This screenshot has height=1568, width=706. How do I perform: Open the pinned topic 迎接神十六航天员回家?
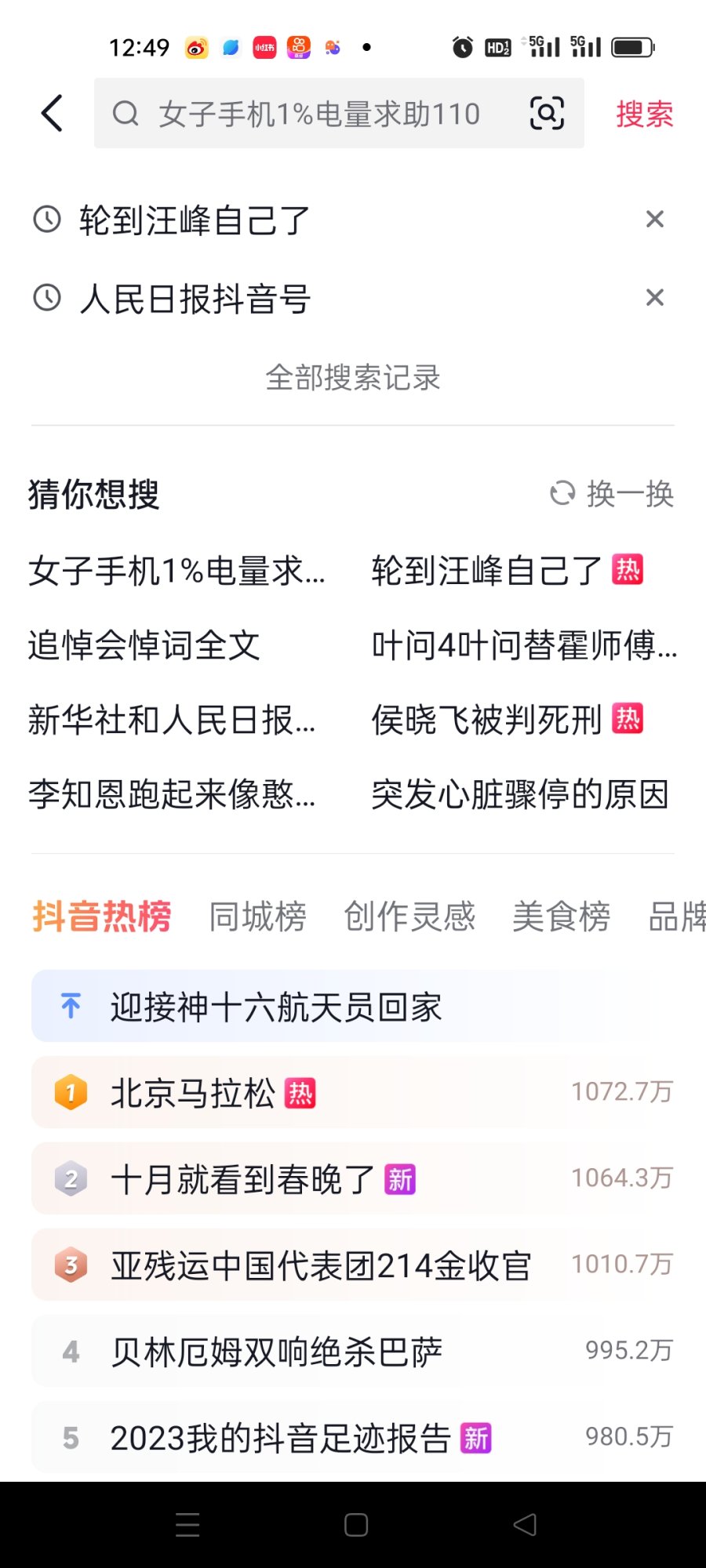(x=276, y=1007)
